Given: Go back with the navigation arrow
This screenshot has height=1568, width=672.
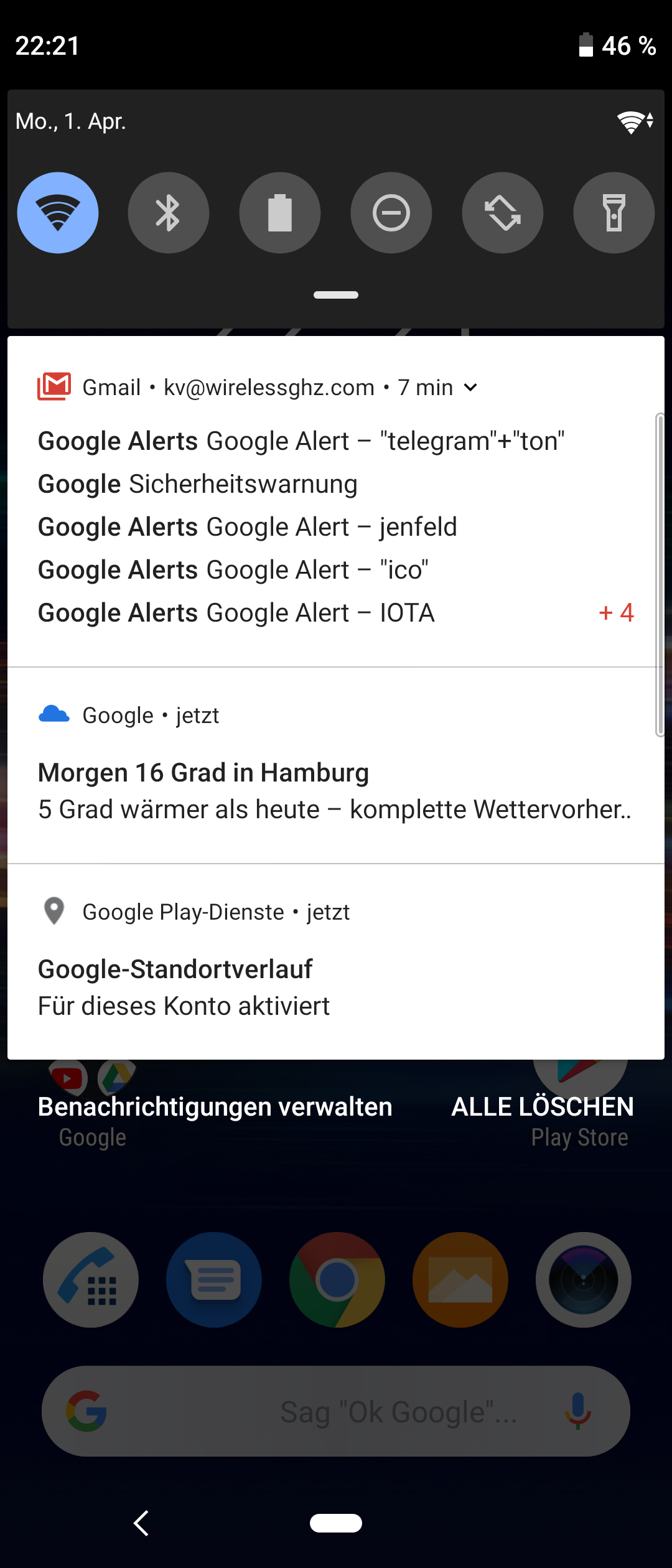Looking at the screenshot, I should tap(142, 1523).
